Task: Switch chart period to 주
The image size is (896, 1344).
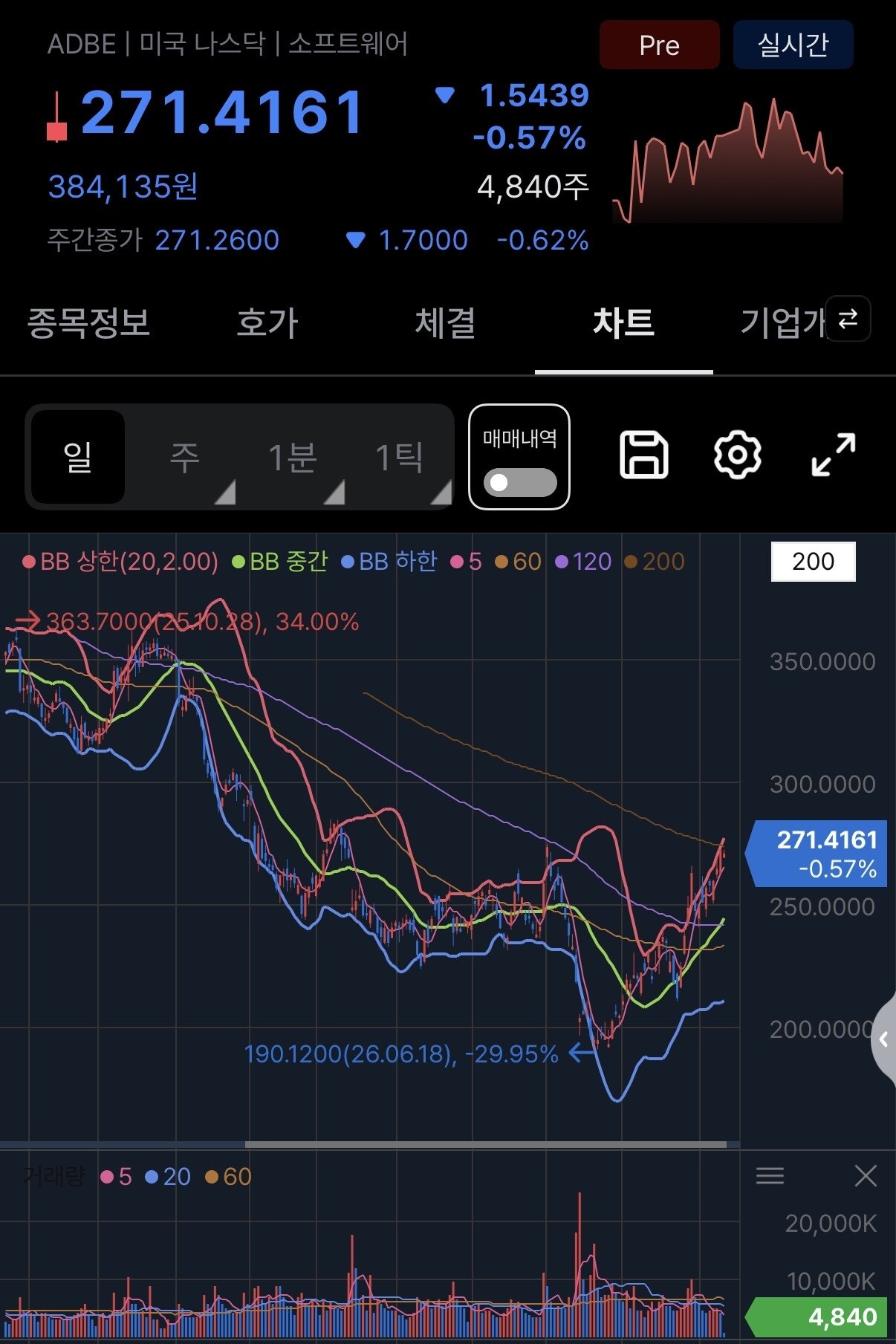Action: [185, 457]
